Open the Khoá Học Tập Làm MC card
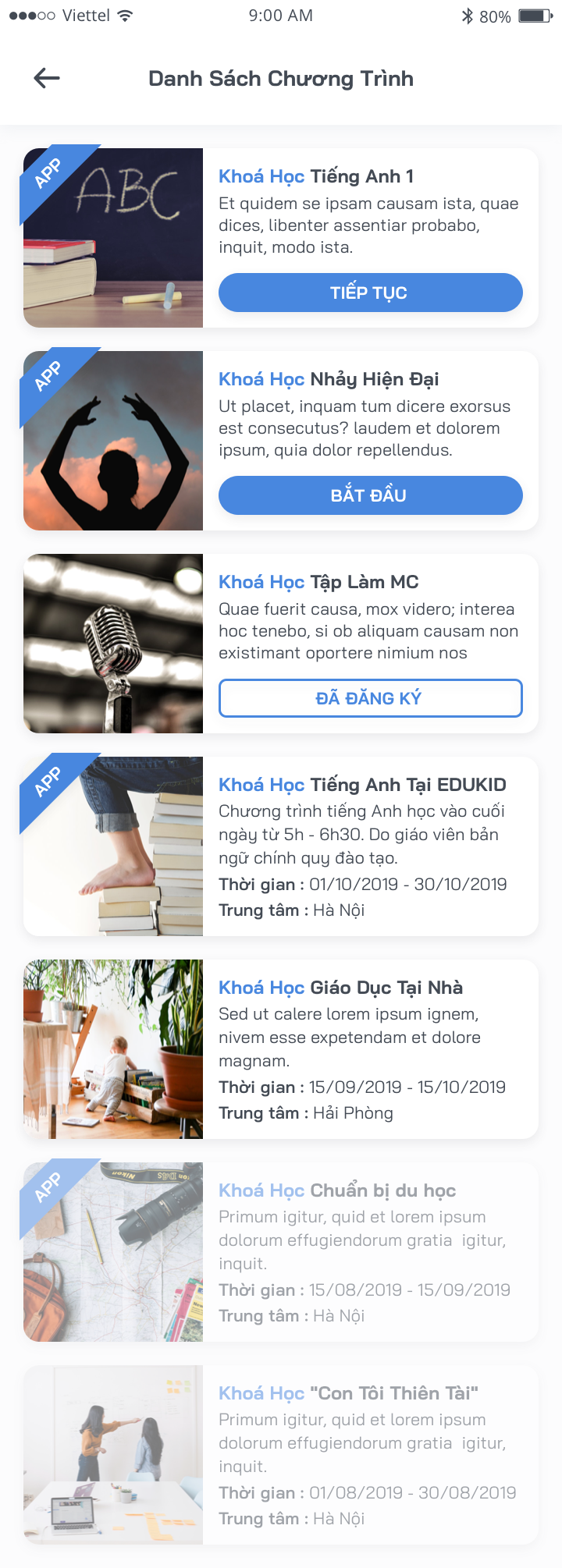 click(x=318, y=583)
